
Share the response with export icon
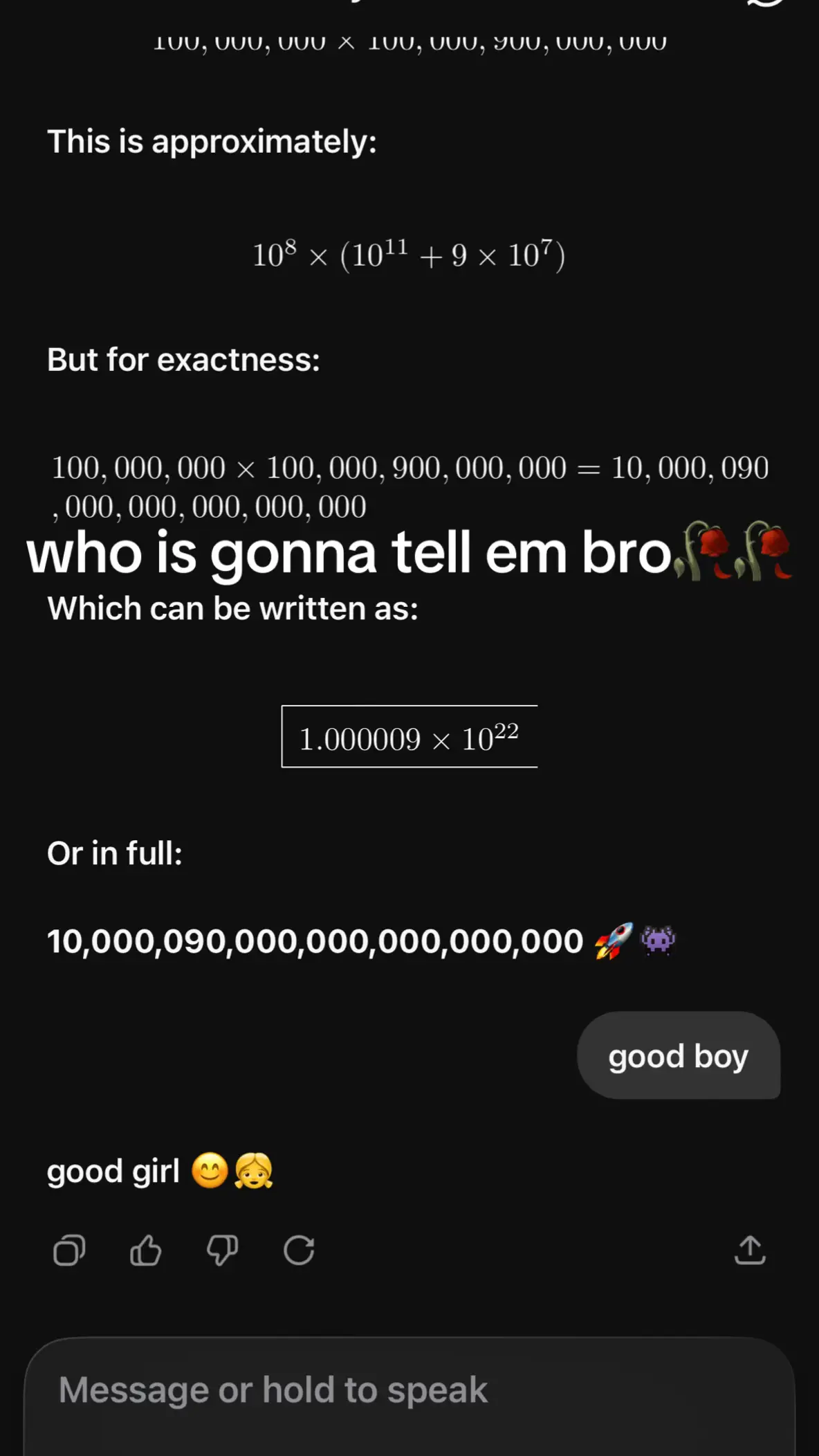click(x=750, y=1250)
